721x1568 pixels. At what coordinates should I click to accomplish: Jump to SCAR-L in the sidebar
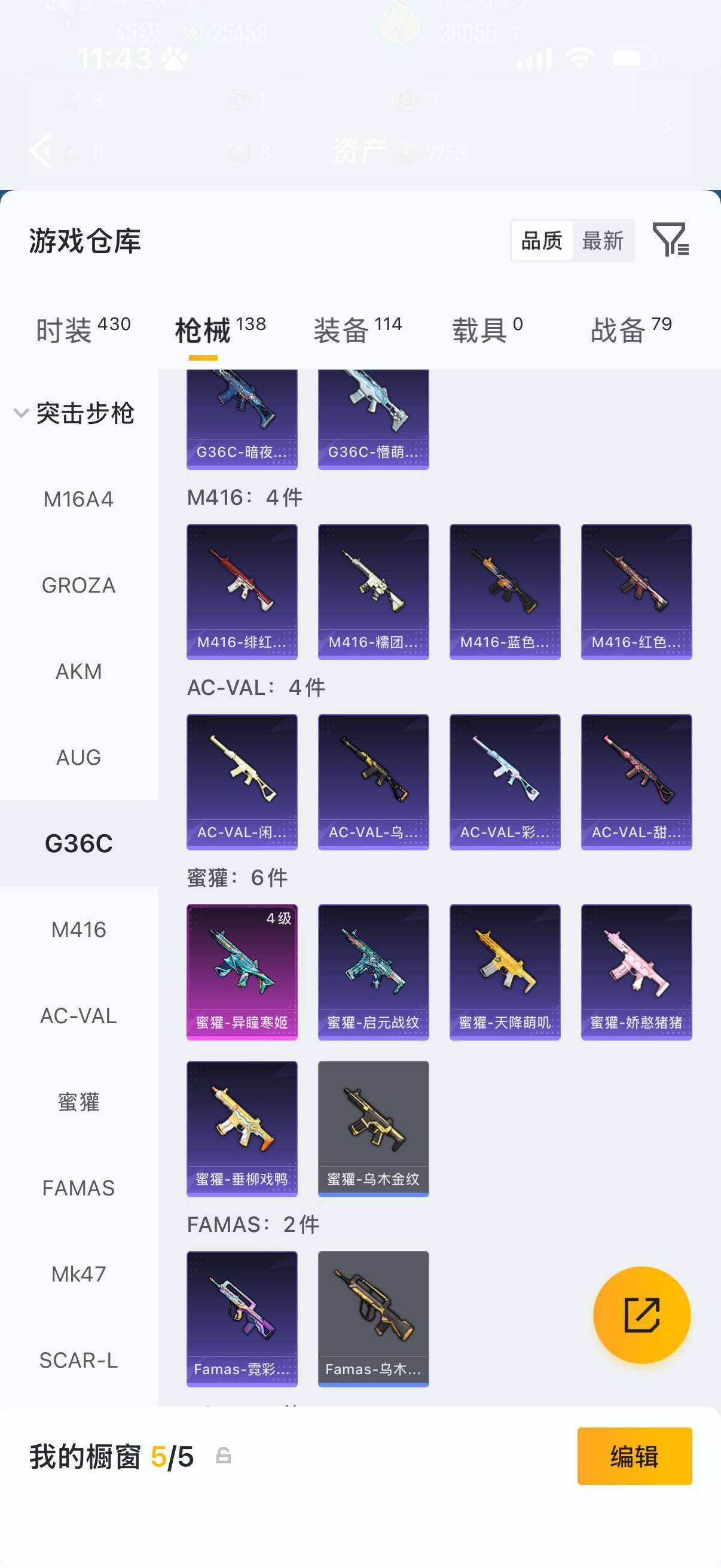[78, 1360]
